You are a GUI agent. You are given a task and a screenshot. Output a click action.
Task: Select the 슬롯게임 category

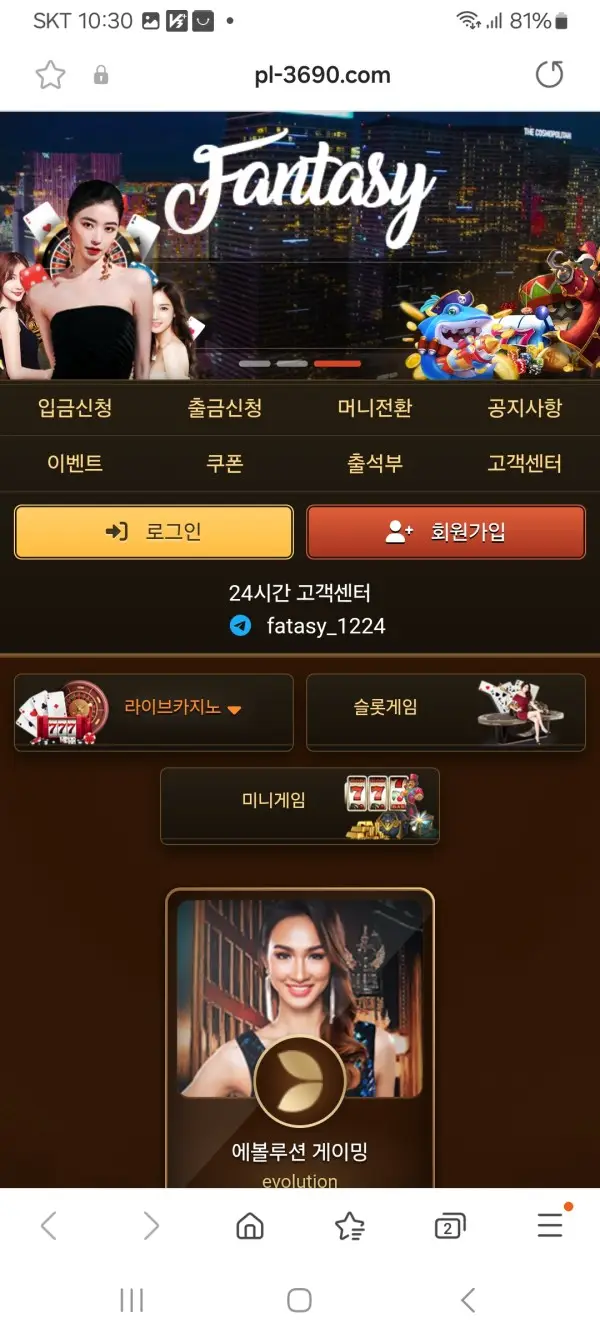point(445,711)
